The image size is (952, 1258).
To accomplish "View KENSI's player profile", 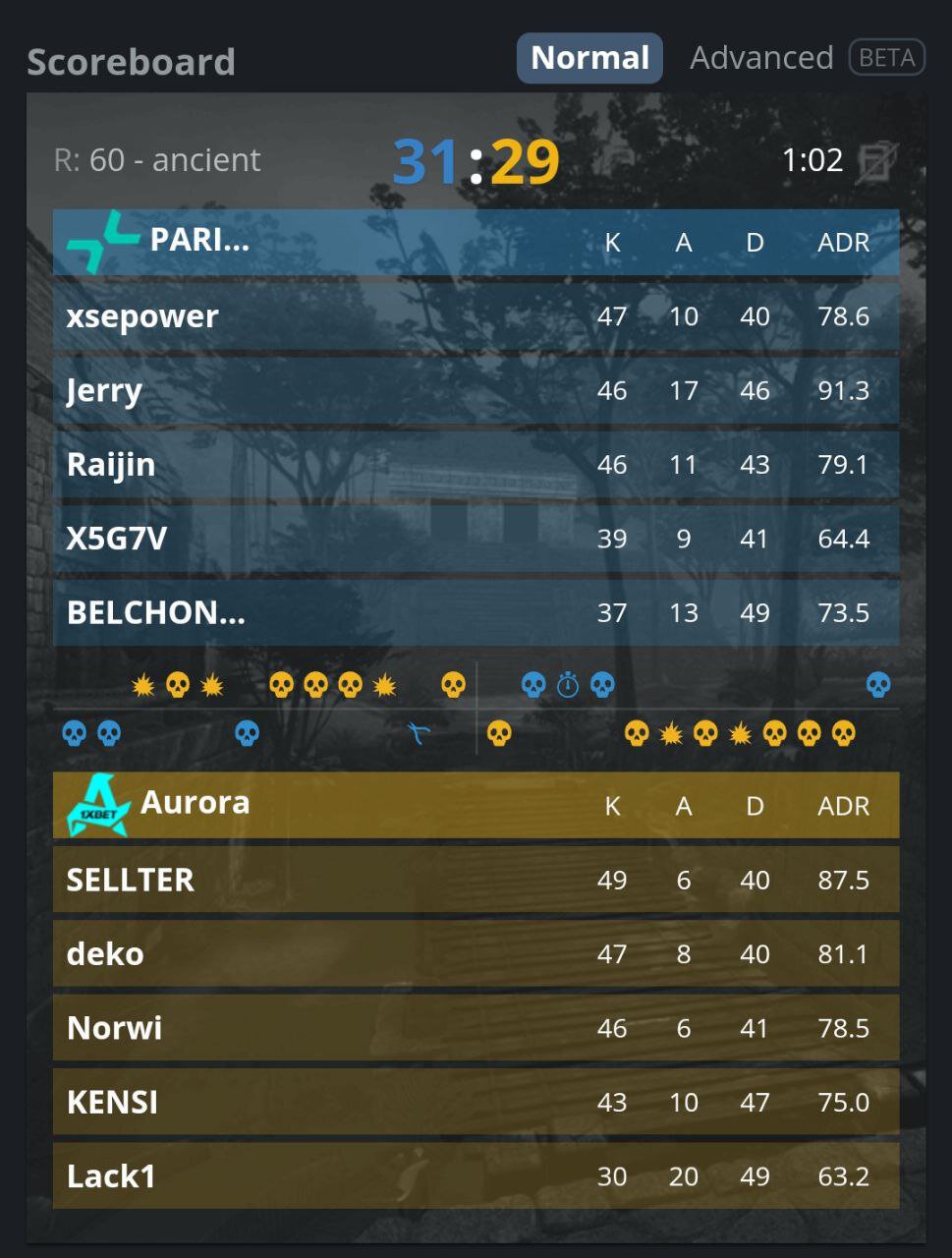I will pyautogui.click(x=112, y=1102).
